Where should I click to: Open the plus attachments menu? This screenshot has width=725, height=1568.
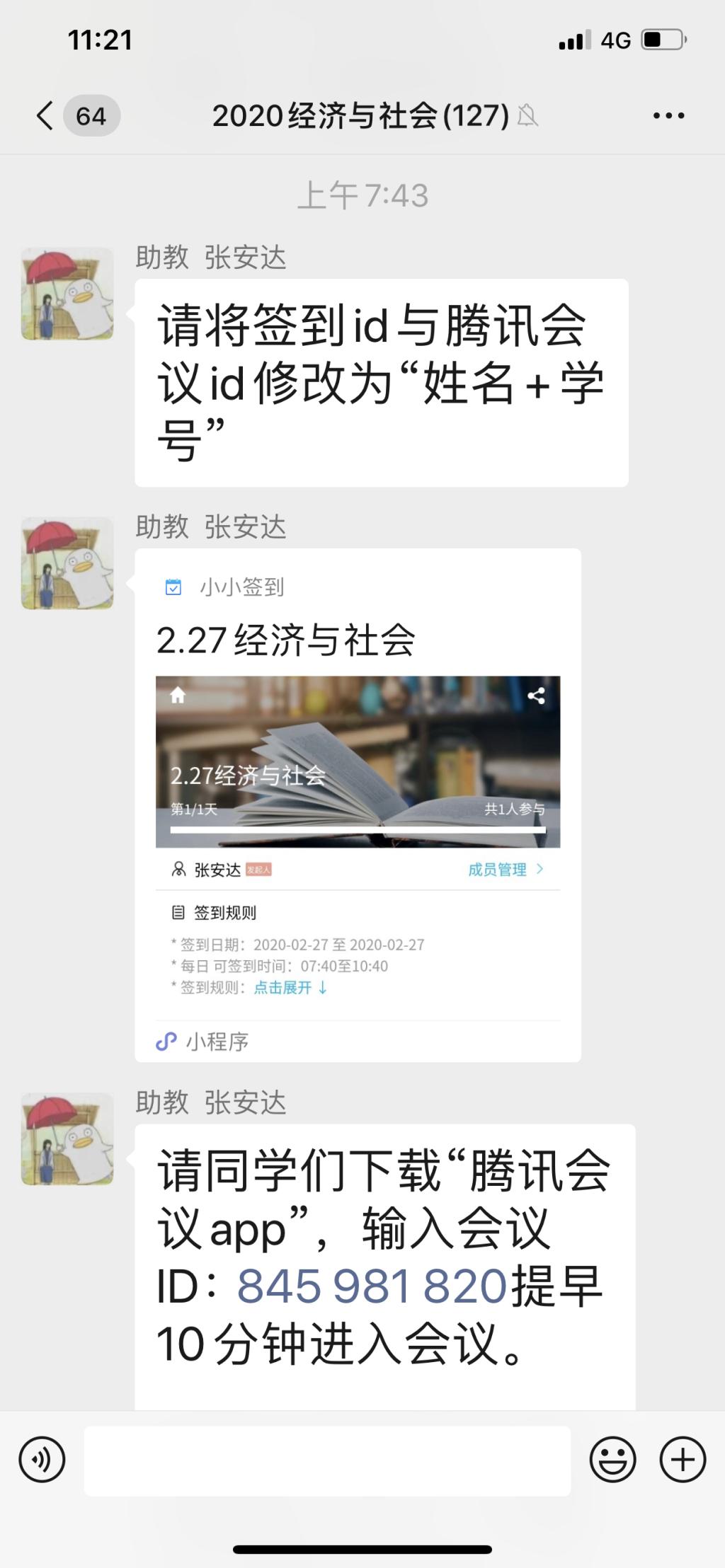coord(683,1460)
